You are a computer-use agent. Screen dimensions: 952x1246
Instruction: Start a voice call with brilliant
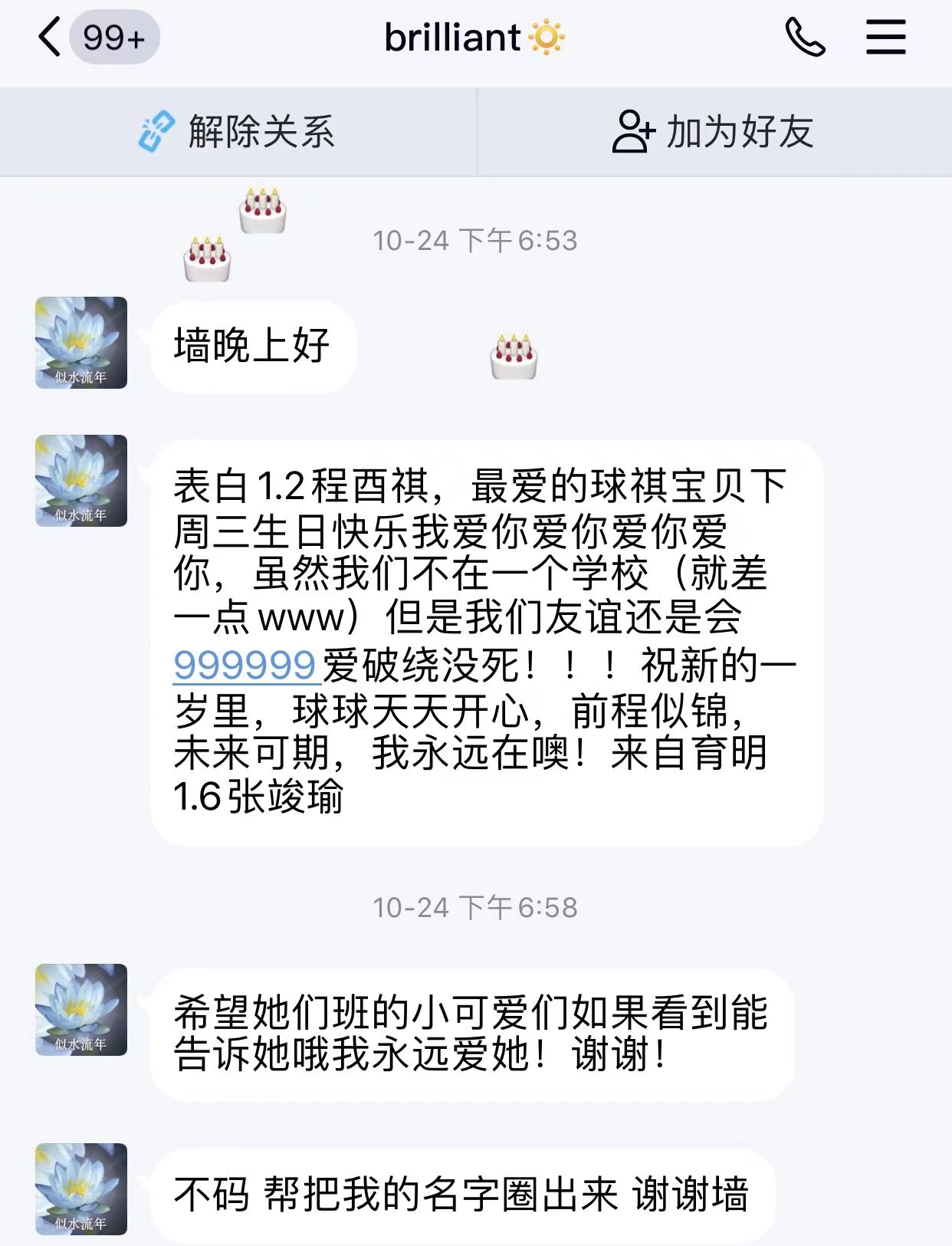coord(805,38)
